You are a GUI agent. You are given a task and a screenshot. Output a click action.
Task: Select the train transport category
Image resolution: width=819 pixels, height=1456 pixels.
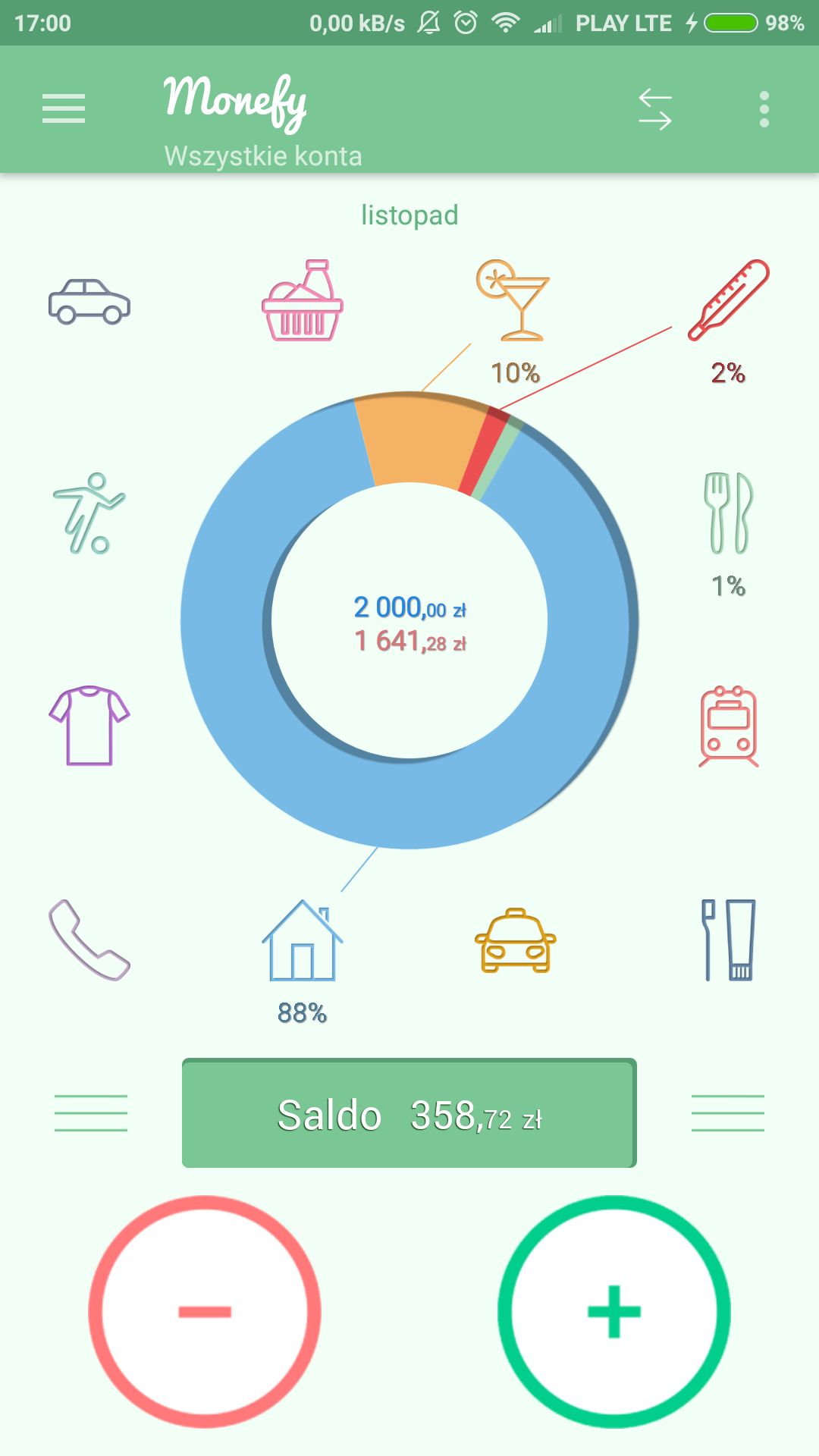pos(729,726)
